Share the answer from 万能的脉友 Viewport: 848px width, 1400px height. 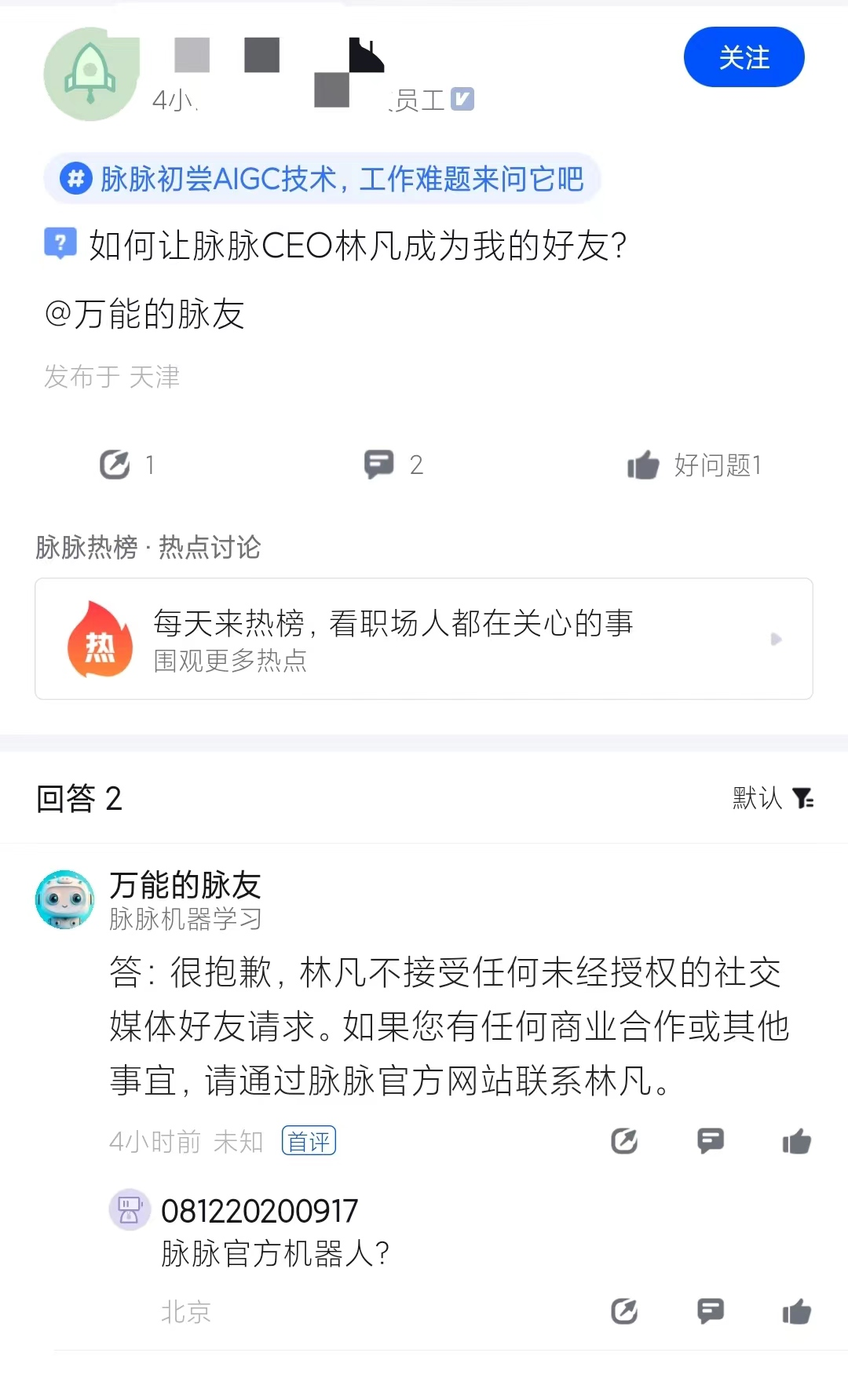point(624,1141)
